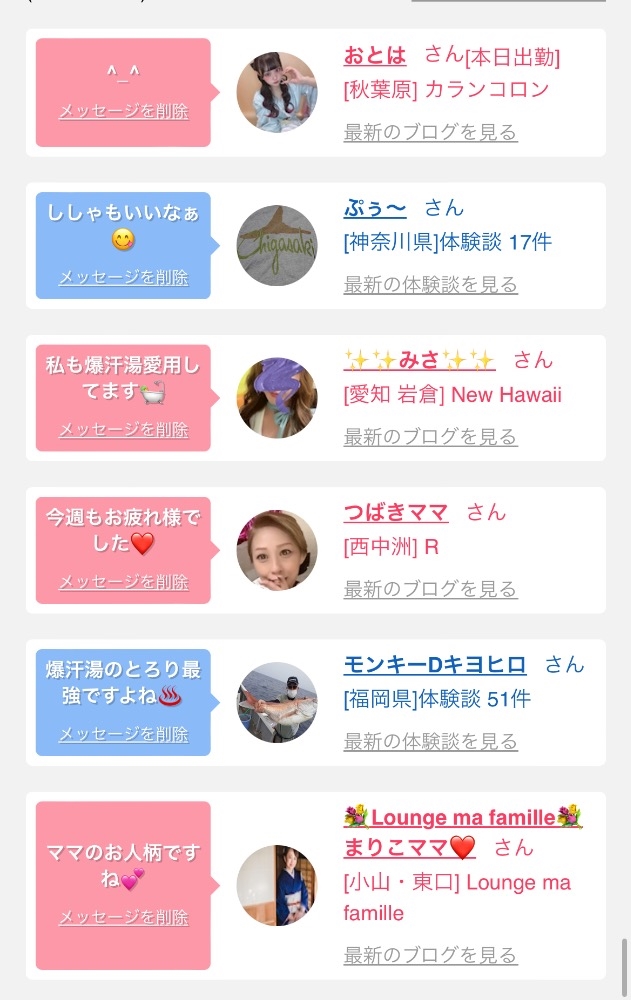631x1000 pixels.
Task: Open みさ's profile name link
Action: click(x=419, y=360)
